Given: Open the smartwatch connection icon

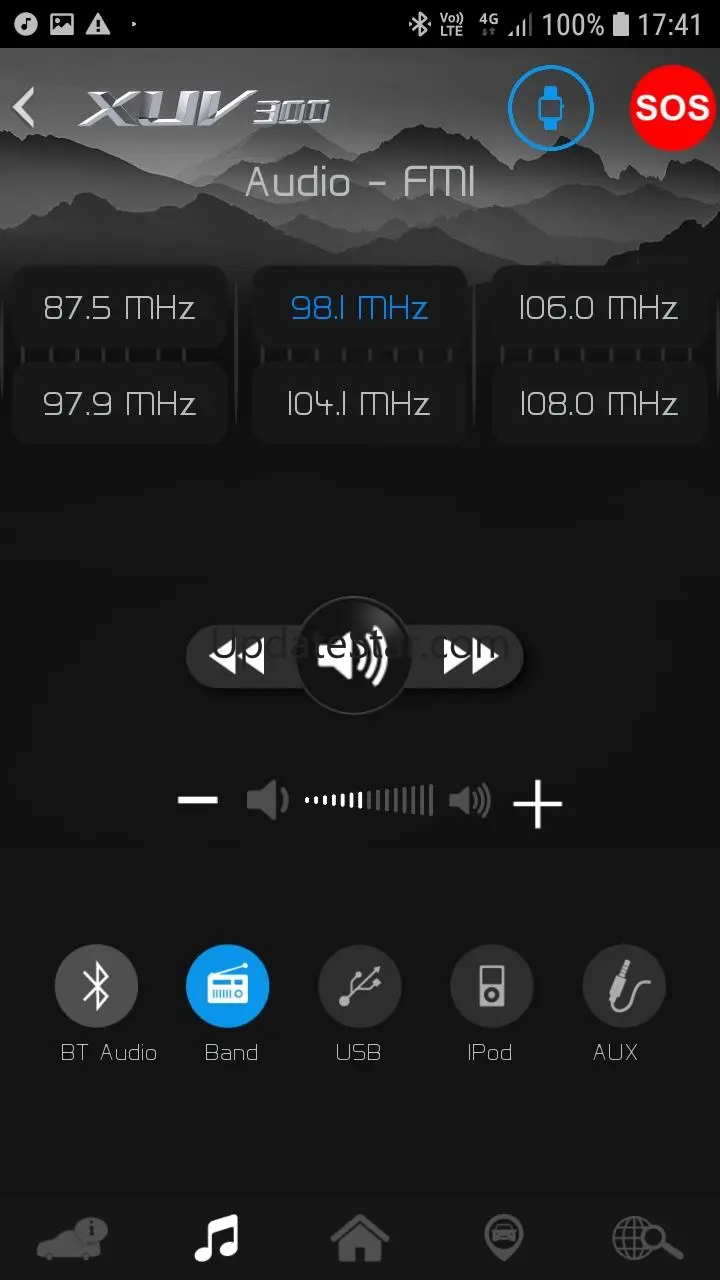Looking at the screenshot, I should click(x=550, y=108).
